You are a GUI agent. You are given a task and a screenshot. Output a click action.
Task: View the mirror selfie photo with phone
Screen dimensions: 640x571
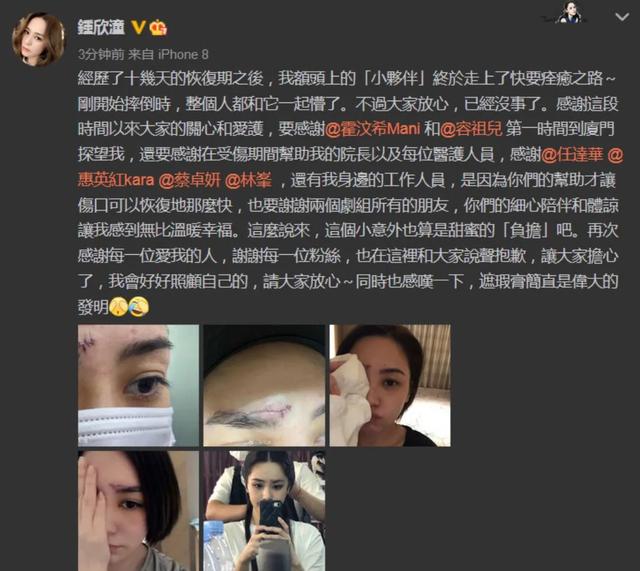(263, 510)
